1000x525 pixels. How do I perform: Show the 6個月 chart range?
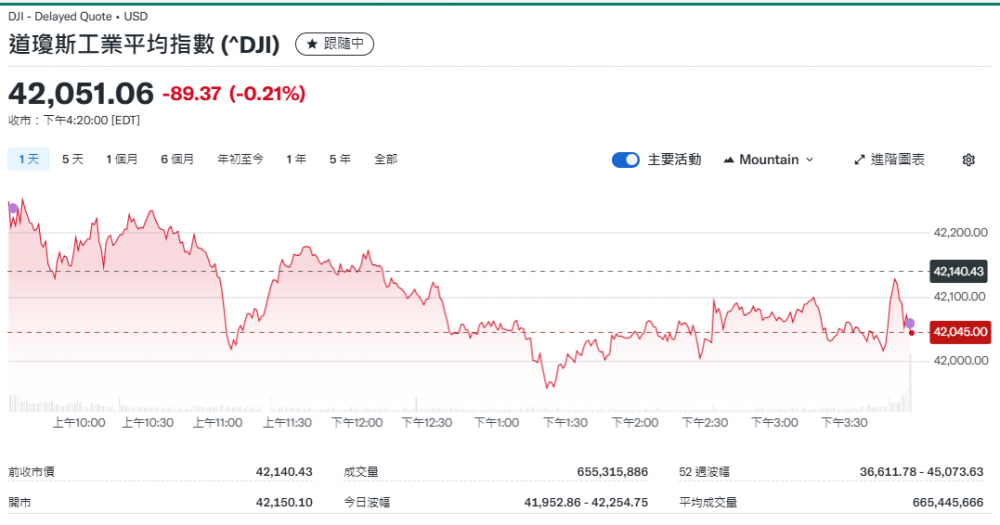pos(177,159)
